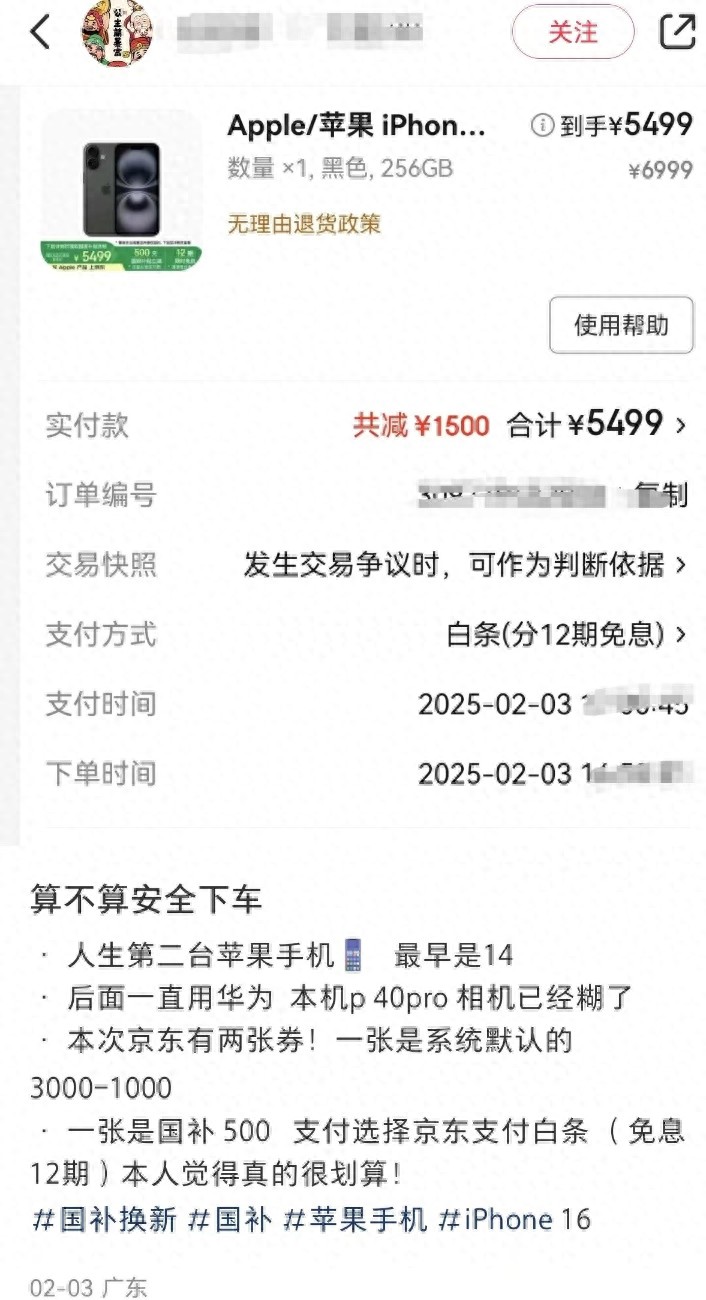Viewport: 706px width, 1300px height.
Task: Follow the author with 关注 button
Action: [x=573, y=32]
